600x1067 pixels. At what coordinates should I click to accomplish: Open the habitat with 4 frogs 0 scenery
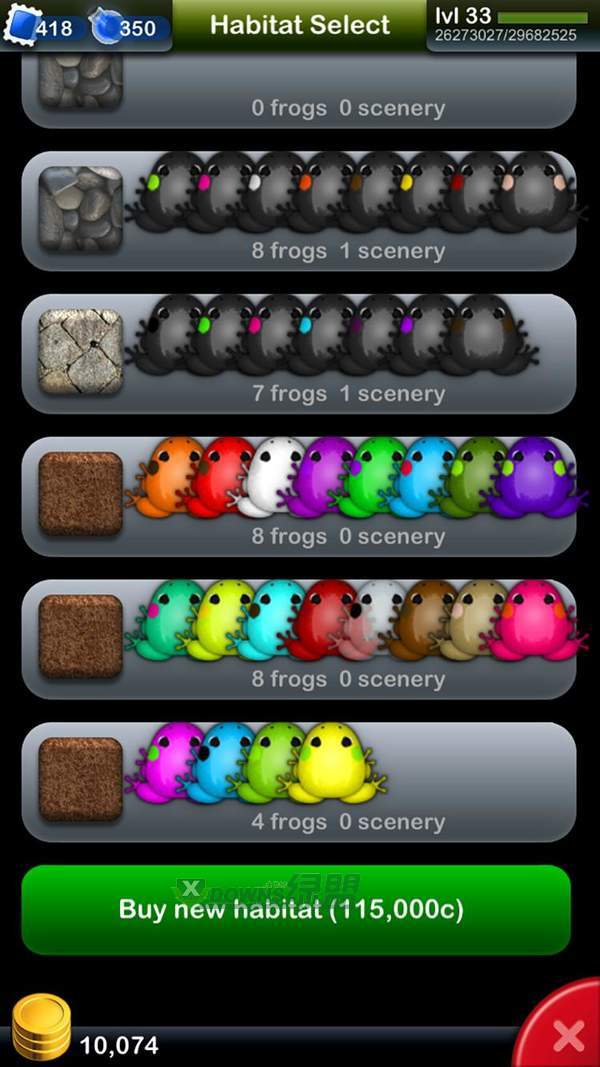coord(298,782)
